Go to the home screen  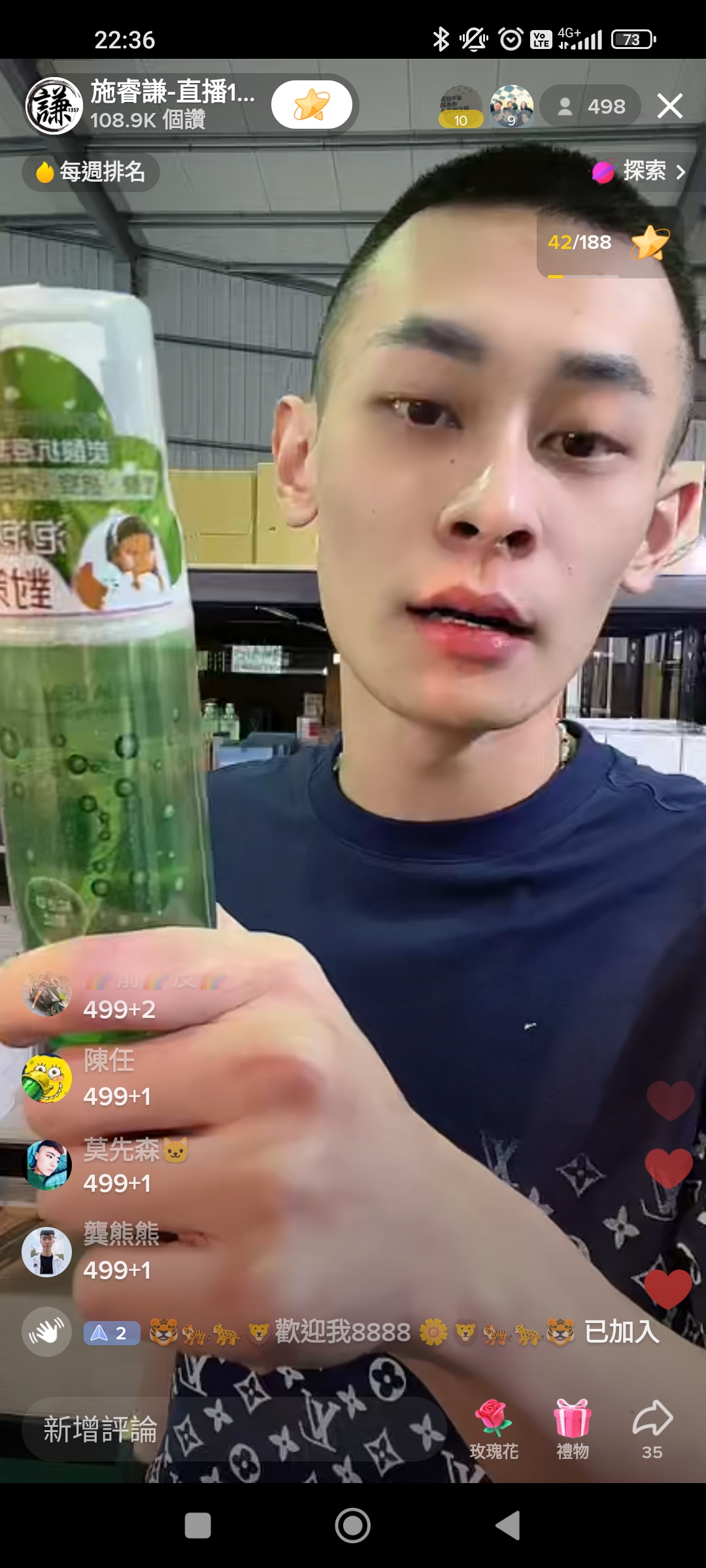[x=352, y=1526]
